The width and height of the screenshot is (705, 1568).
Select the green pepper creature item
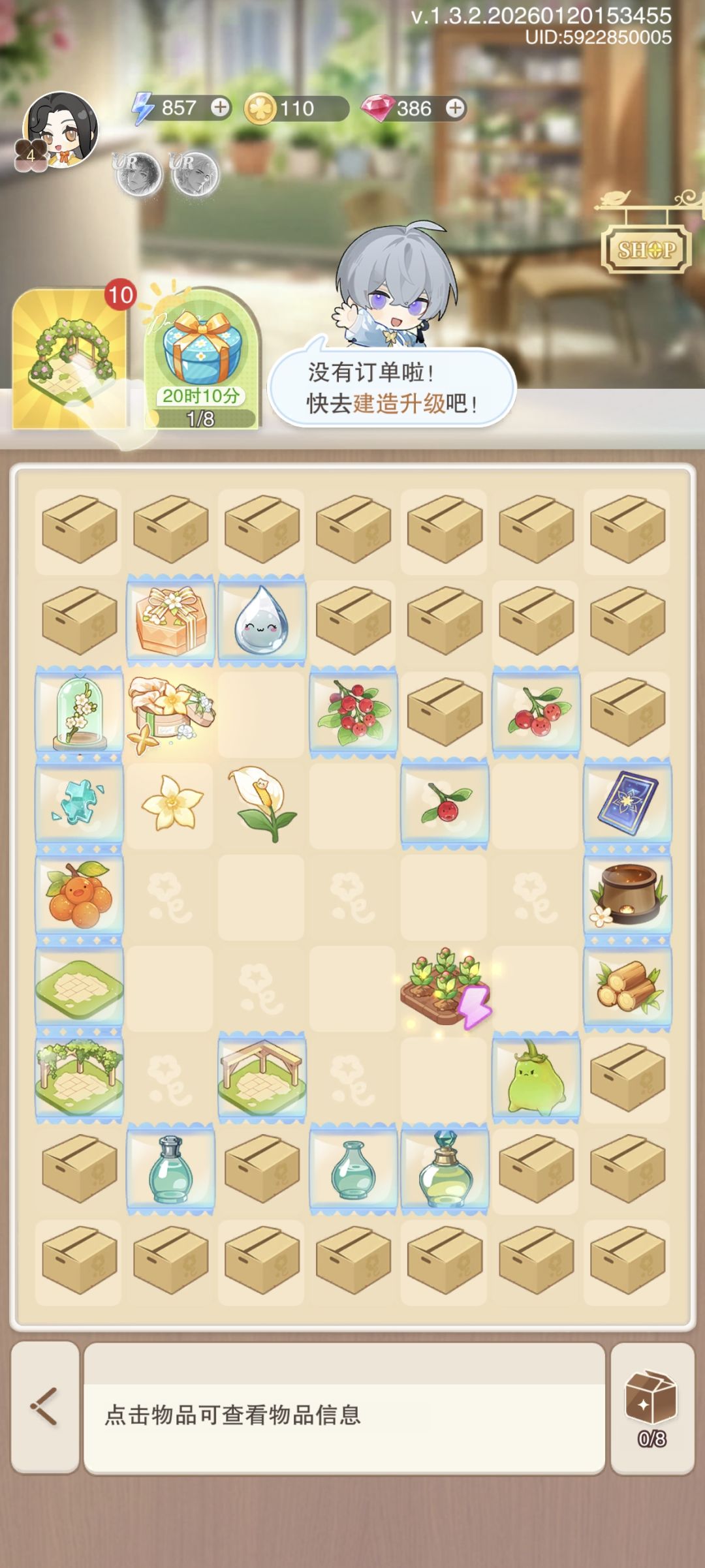click(x=535, y=1077)
